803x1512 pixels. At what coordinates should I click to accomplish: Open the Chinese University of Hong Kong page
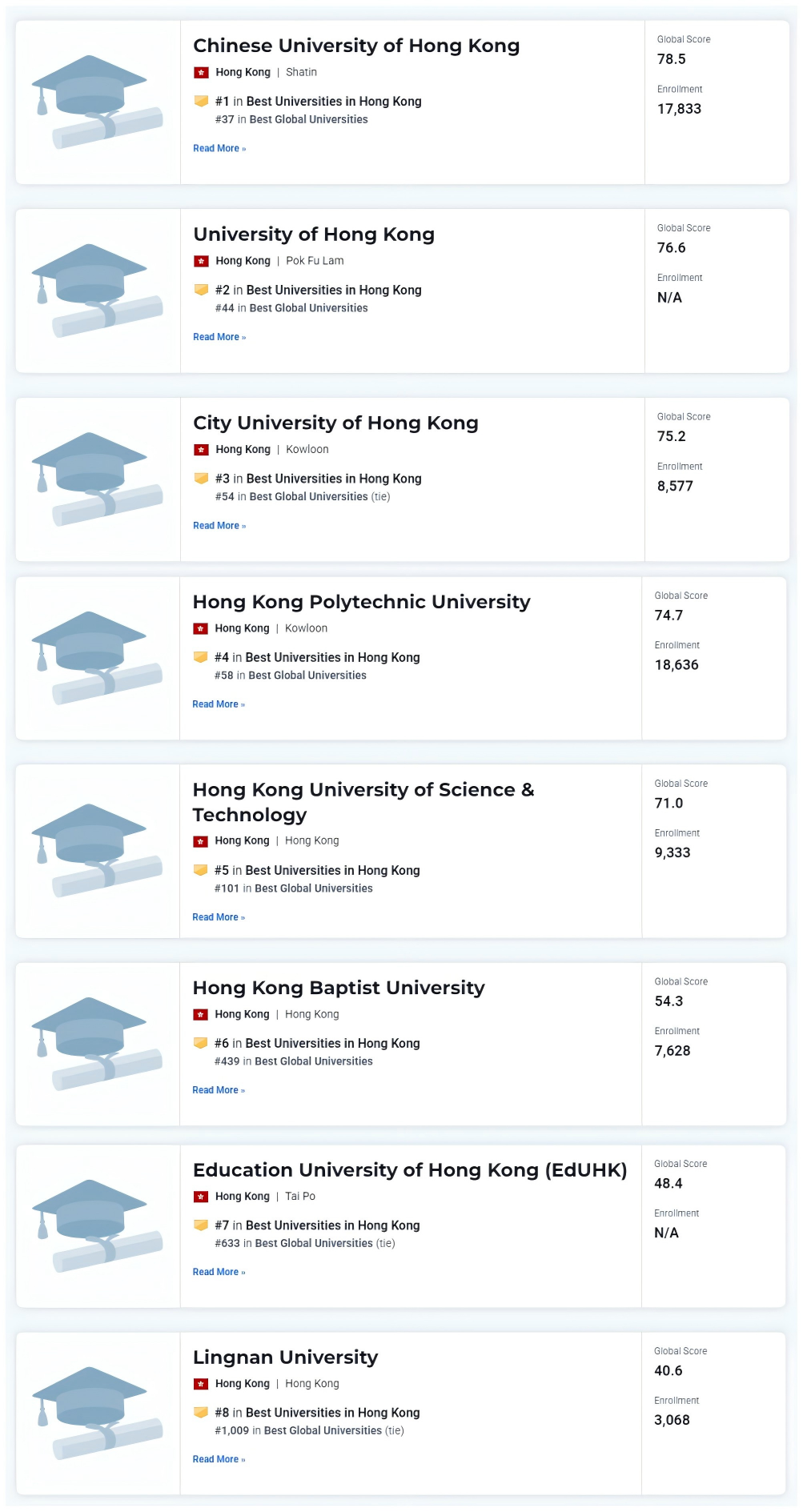tap(355, 46)
